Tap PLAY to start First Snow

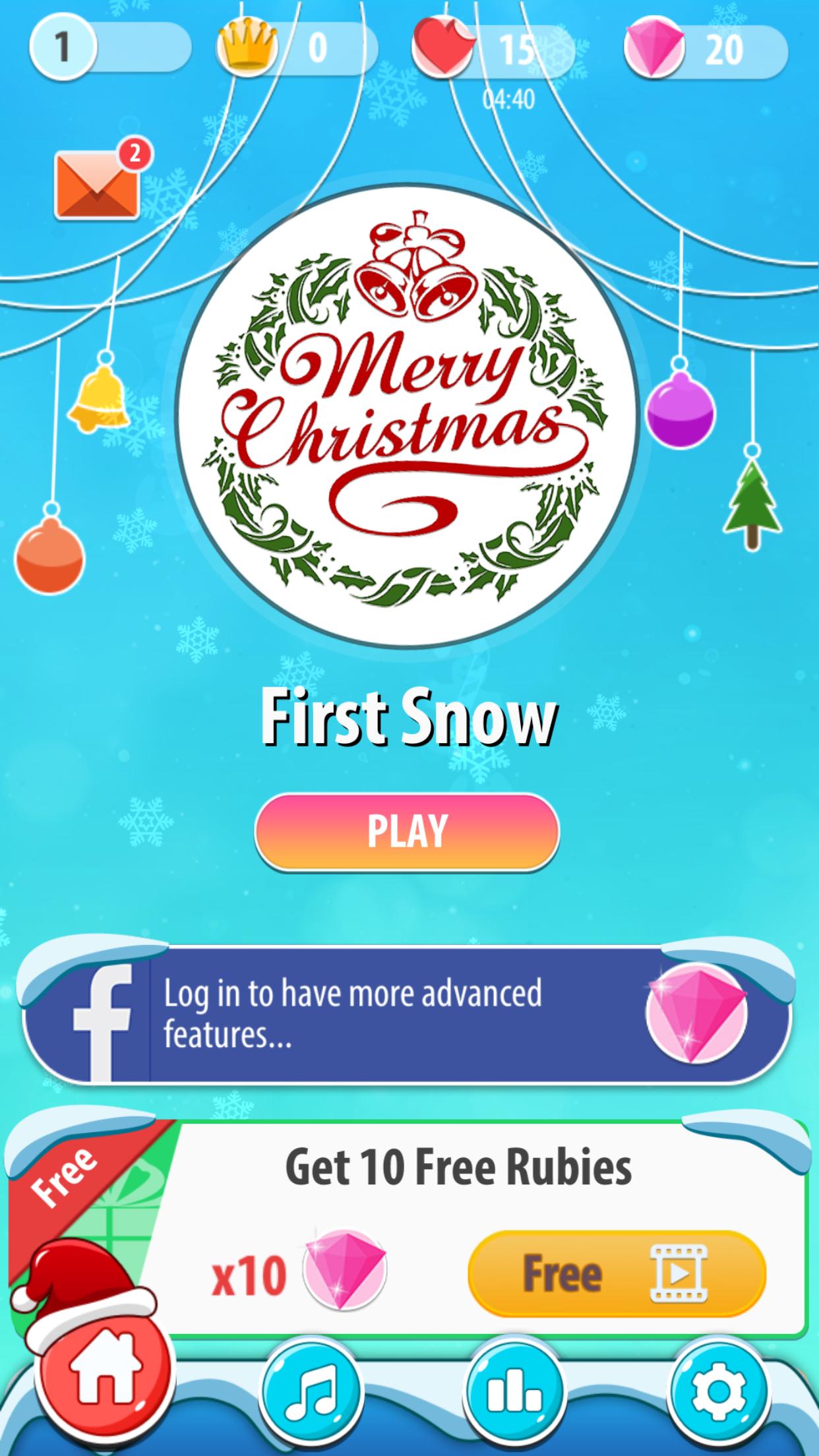pyautogui.click(x=407, y=831)
